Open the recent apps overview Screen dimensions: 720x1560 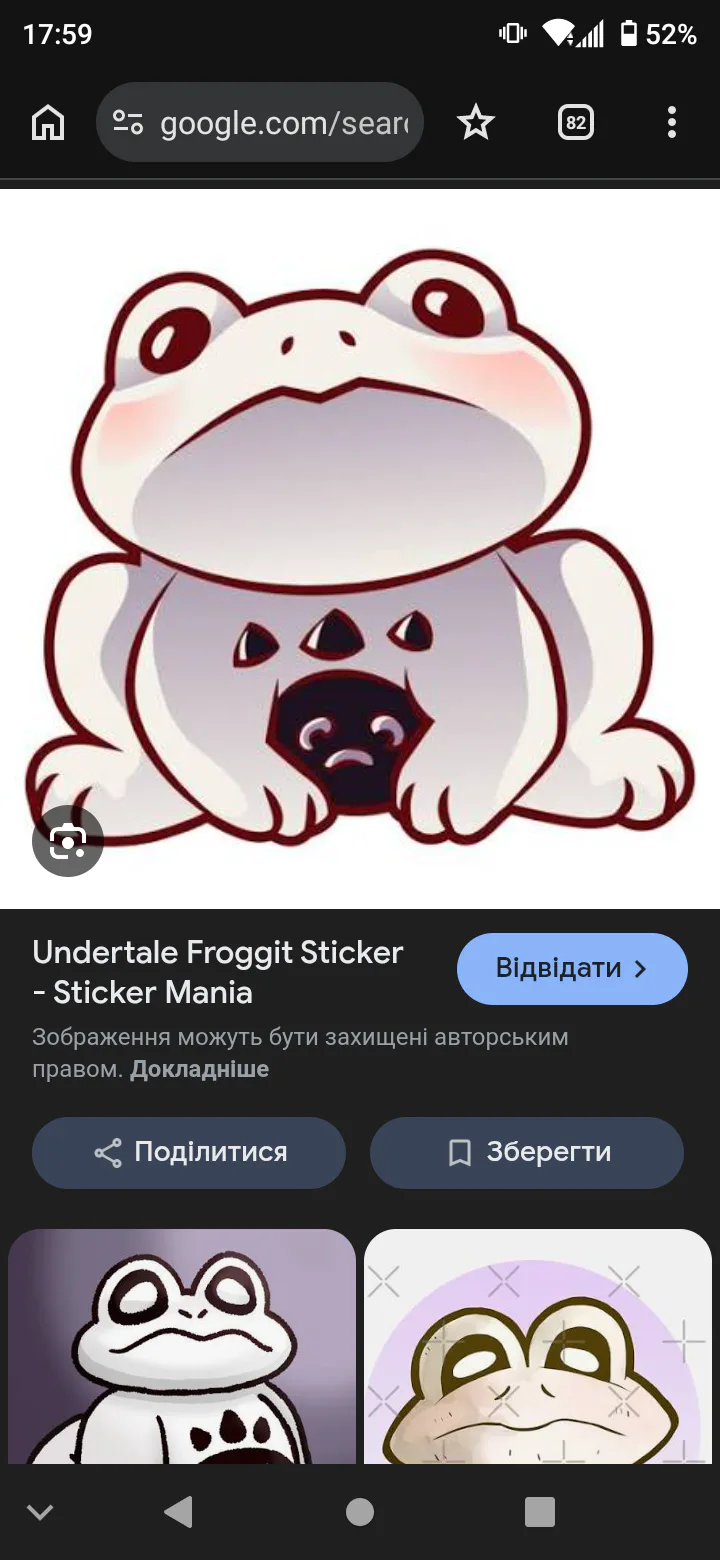click(x=540, y=1512)
